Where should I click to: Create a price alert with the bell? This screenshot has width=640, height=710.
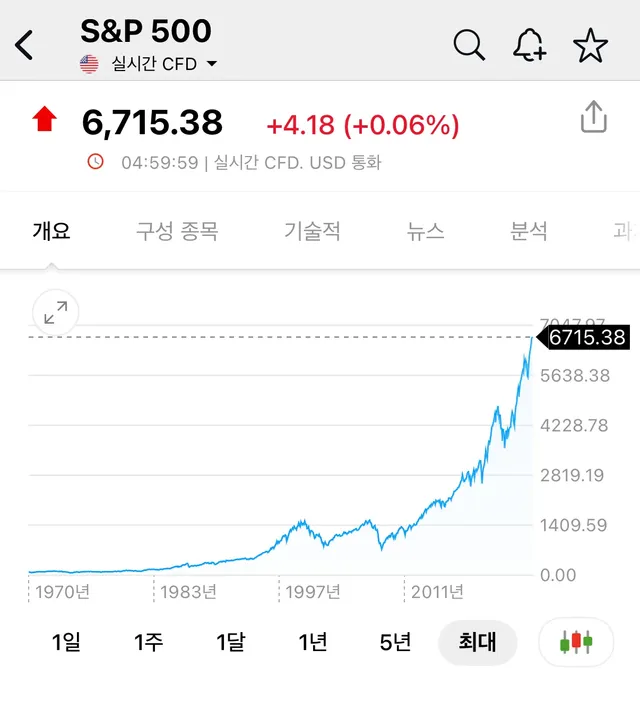point(530,45)
